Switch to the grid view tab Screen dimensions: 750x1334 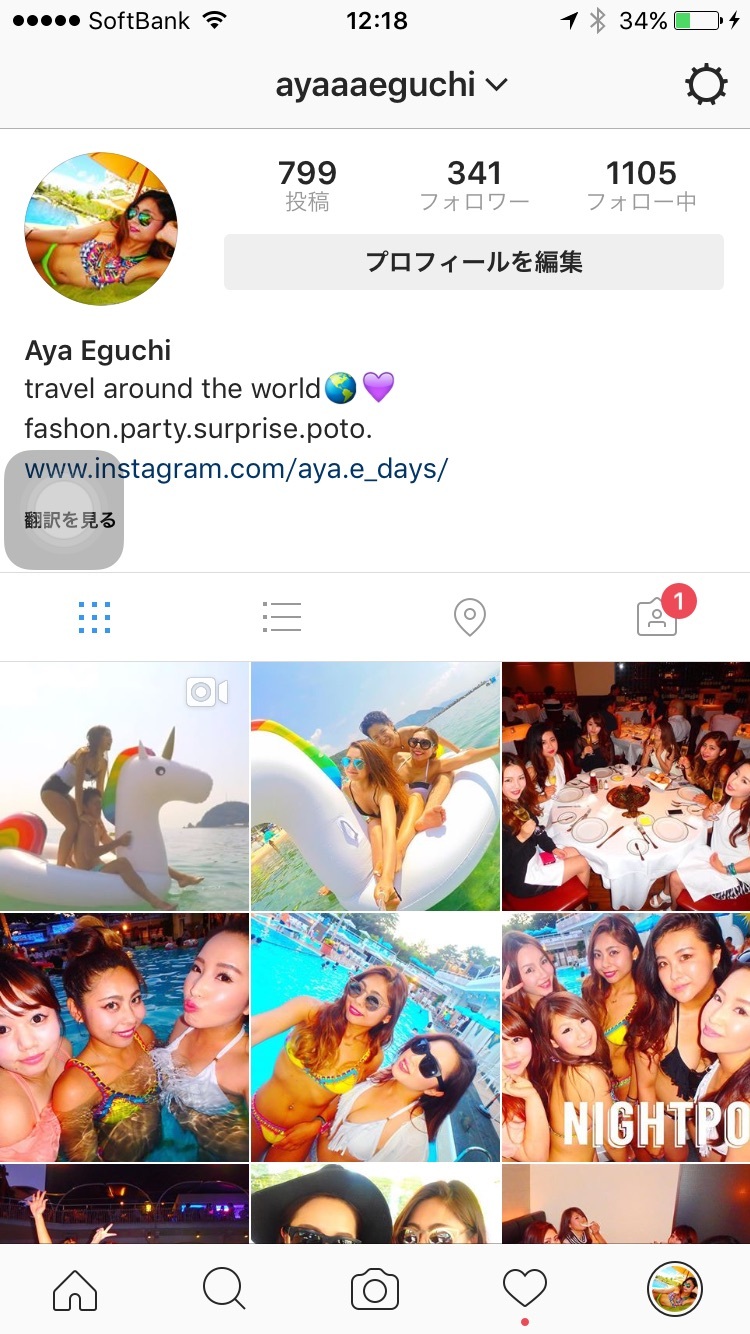(x=94, y=617)
